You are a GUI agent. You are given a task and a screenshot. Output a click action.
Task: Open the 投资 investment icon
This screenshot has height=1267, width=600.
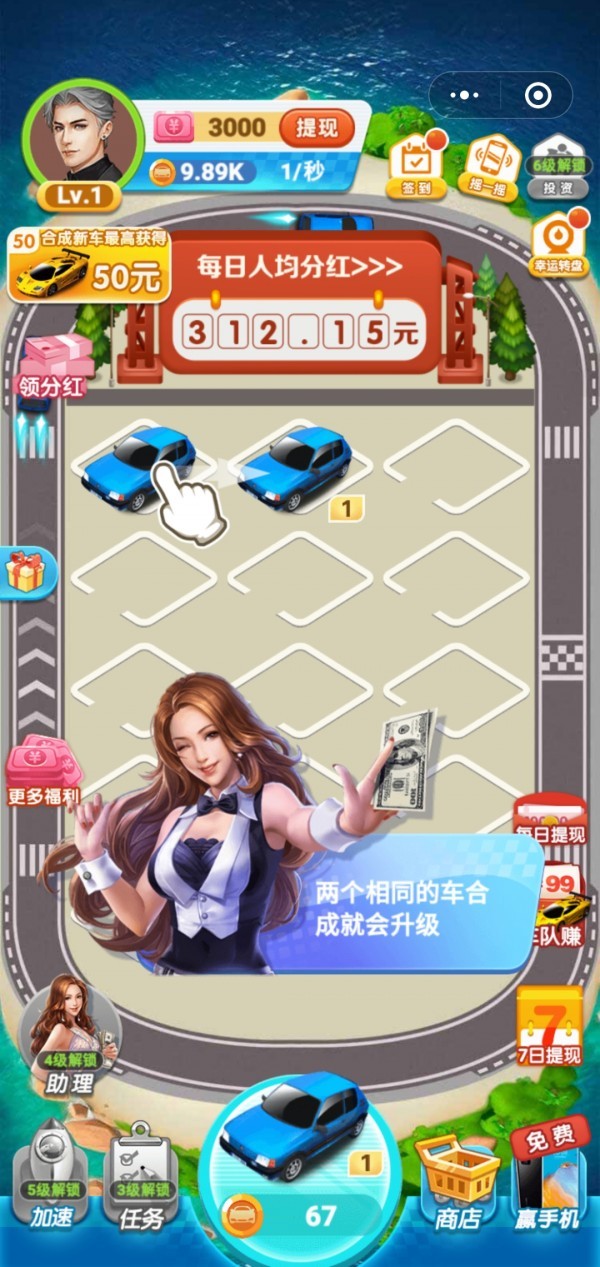(x=560, y=165)
